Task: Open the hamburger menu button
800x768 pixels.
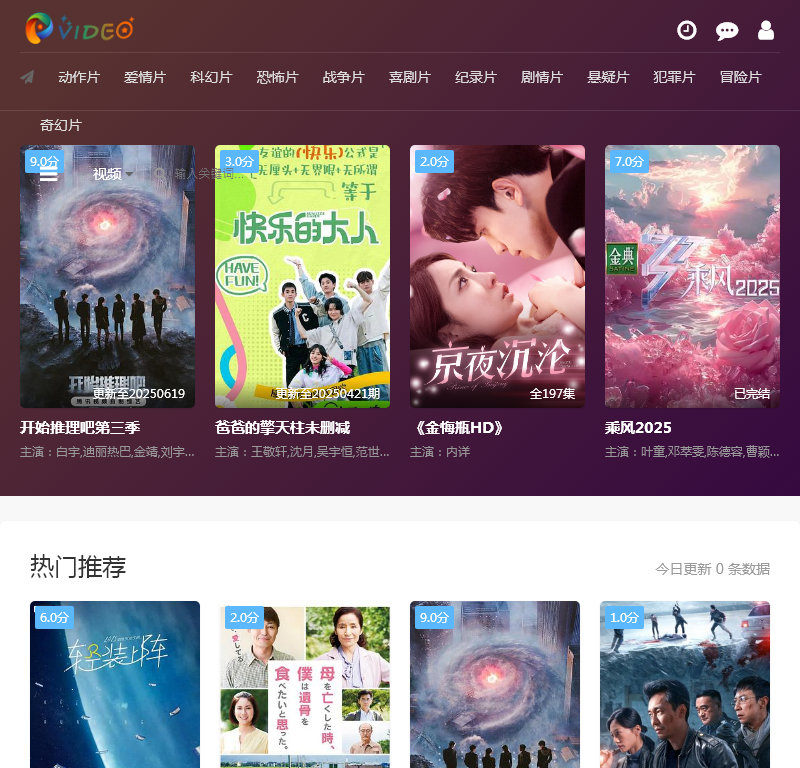Action: [x=49, y=174]
